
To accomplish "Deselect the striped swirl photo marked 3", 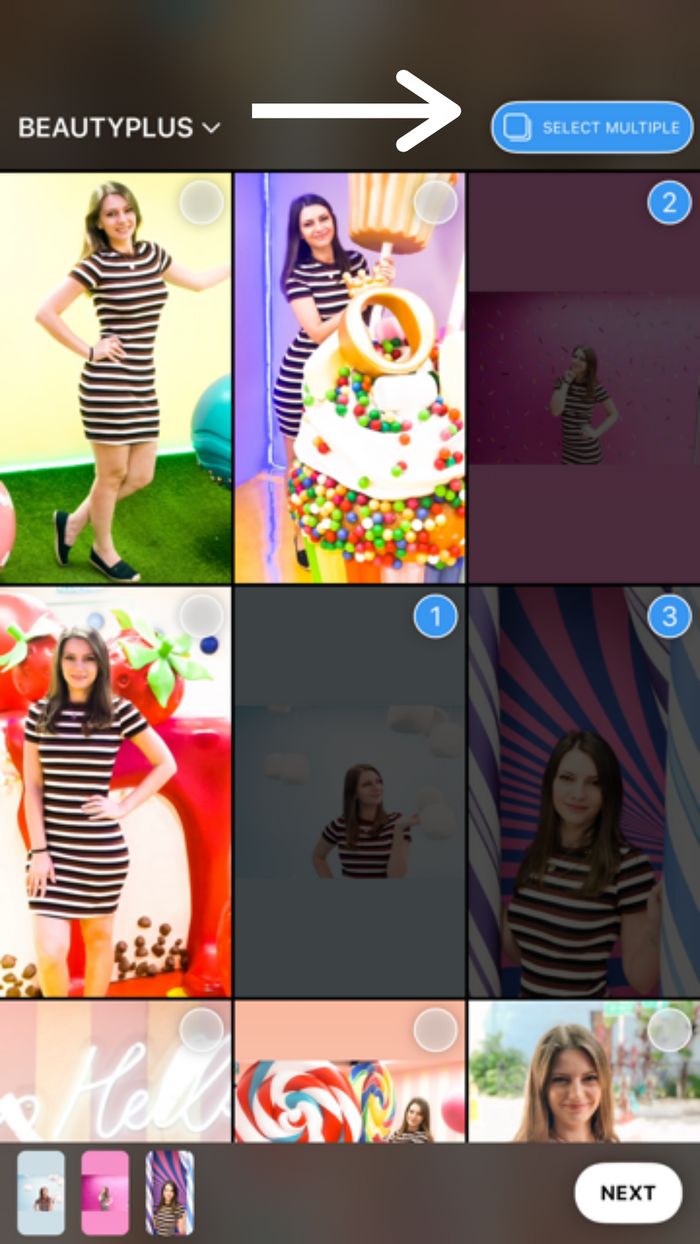I will pyautogui.click(x=584, y=792).
